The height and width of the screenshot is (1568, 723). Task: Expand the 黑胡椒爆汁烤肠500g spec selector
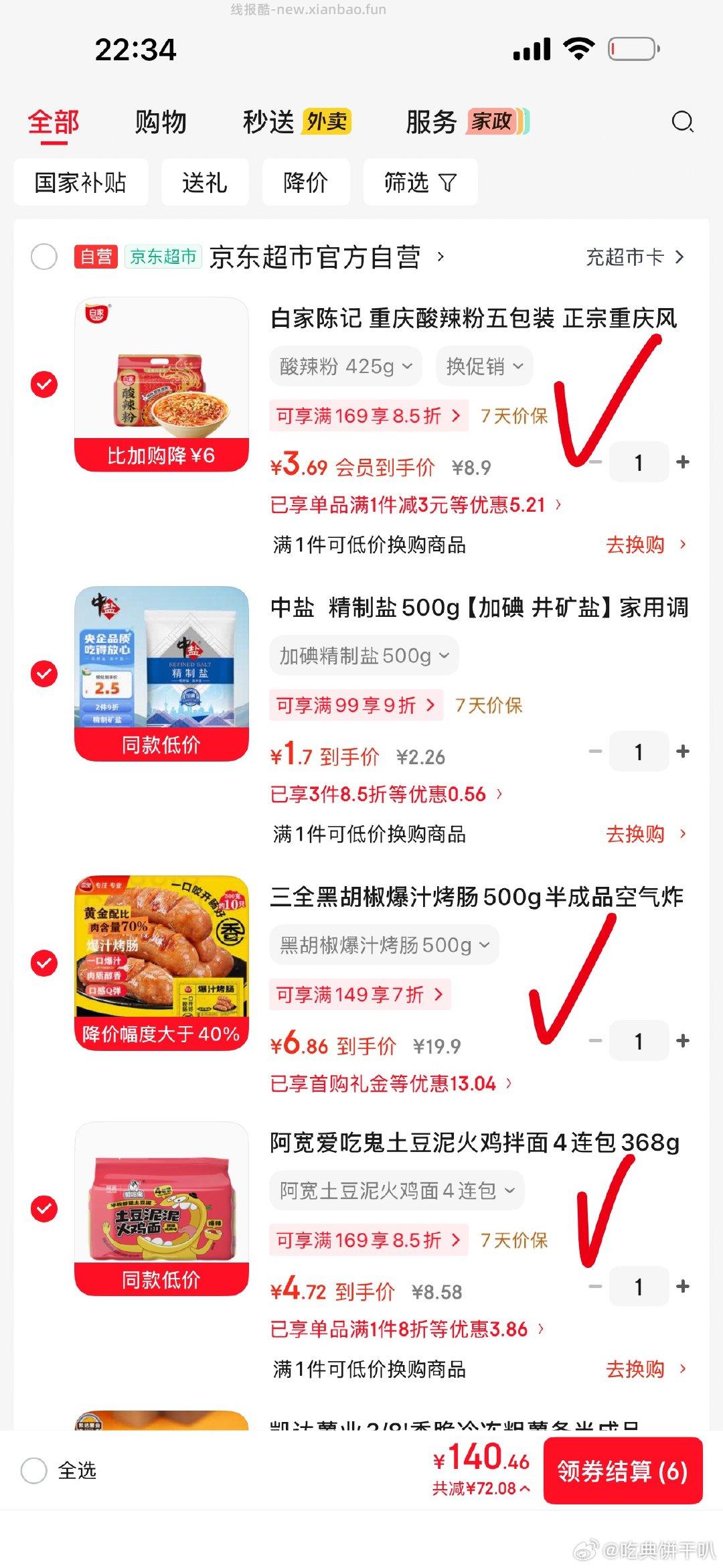coord(384,944)
